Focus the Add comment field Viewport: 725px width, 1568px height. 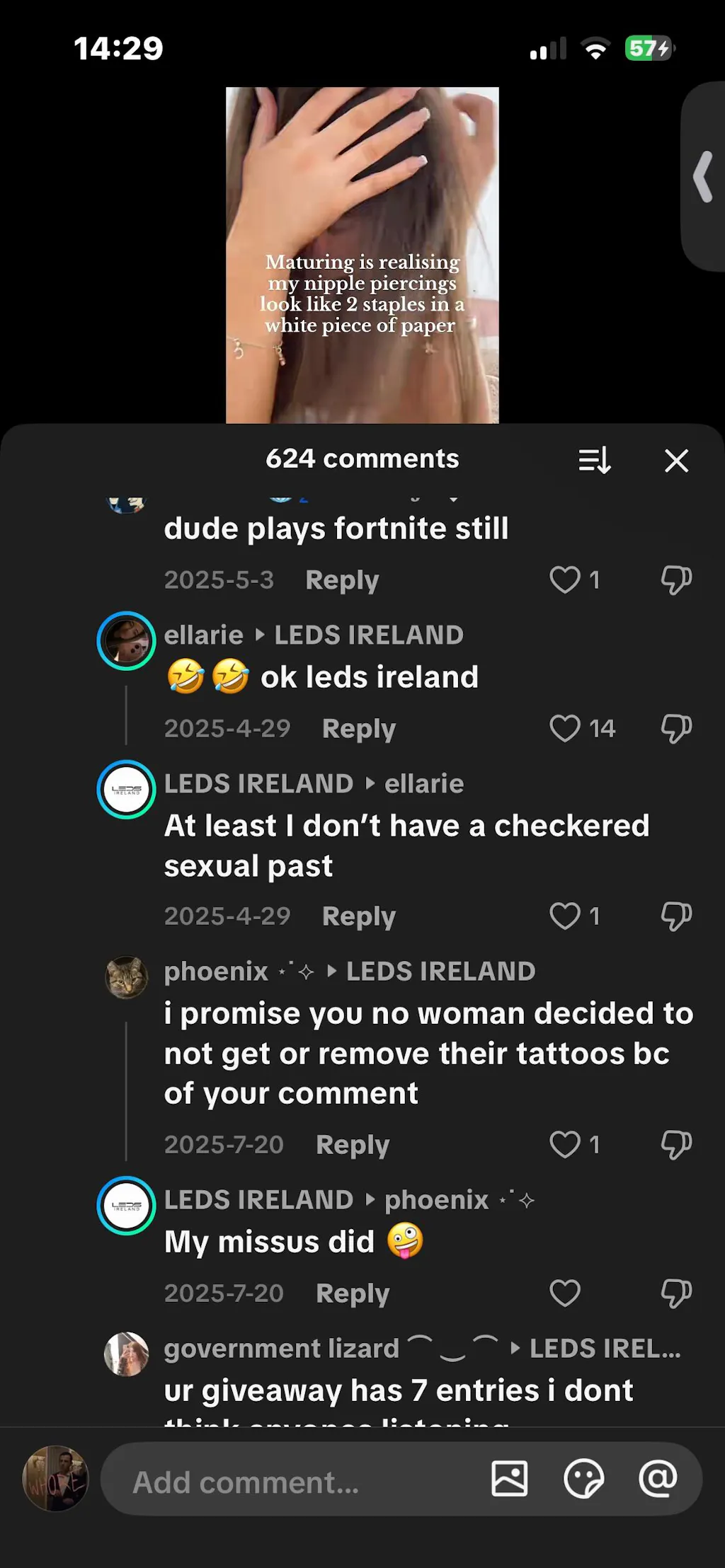click(283, 1482)
